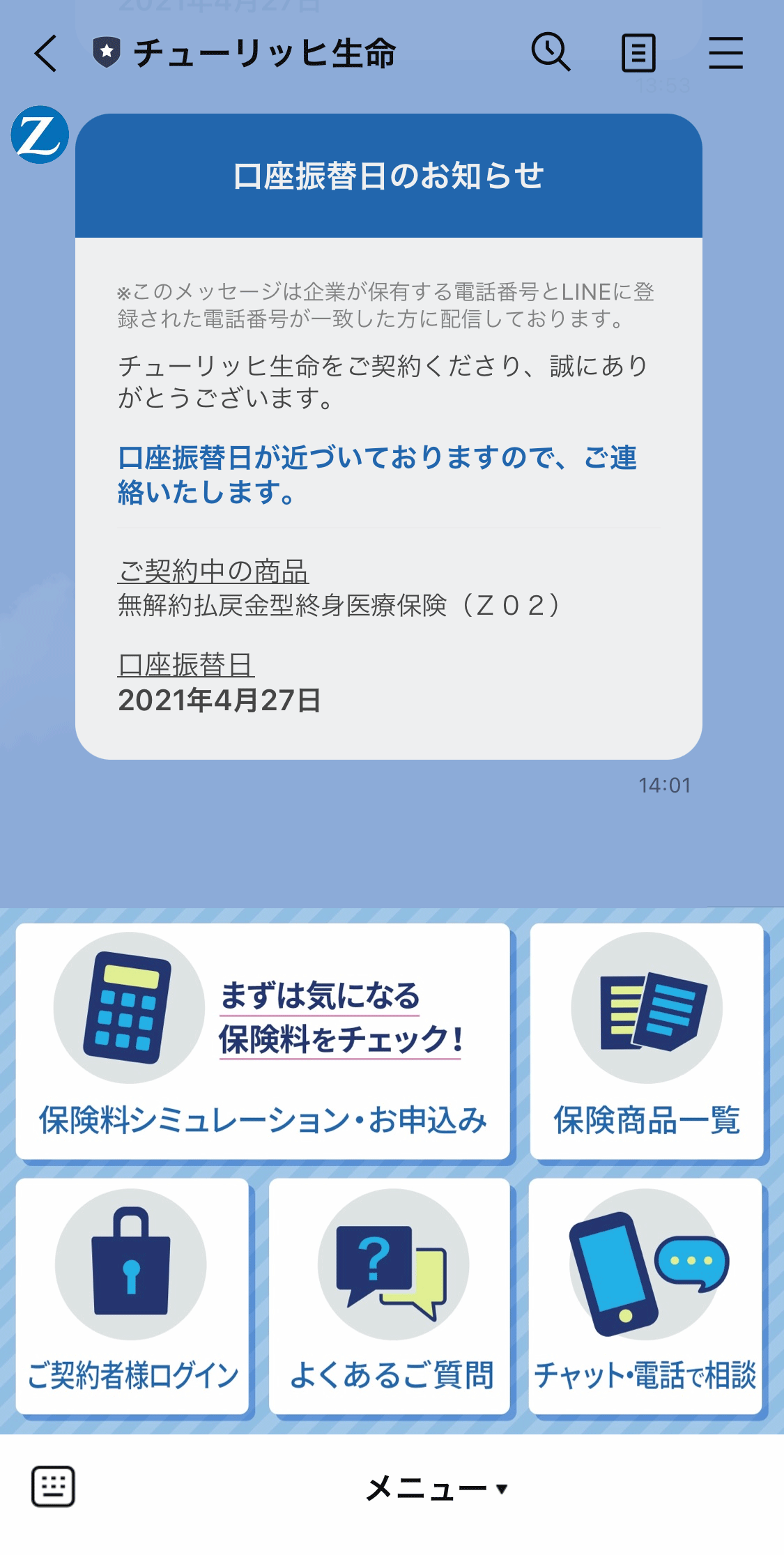Image resolution: width=784 pixels, height=1555 pixels.
Task: Tap the 14:01 message timestamp
Action: click(663, 785)
